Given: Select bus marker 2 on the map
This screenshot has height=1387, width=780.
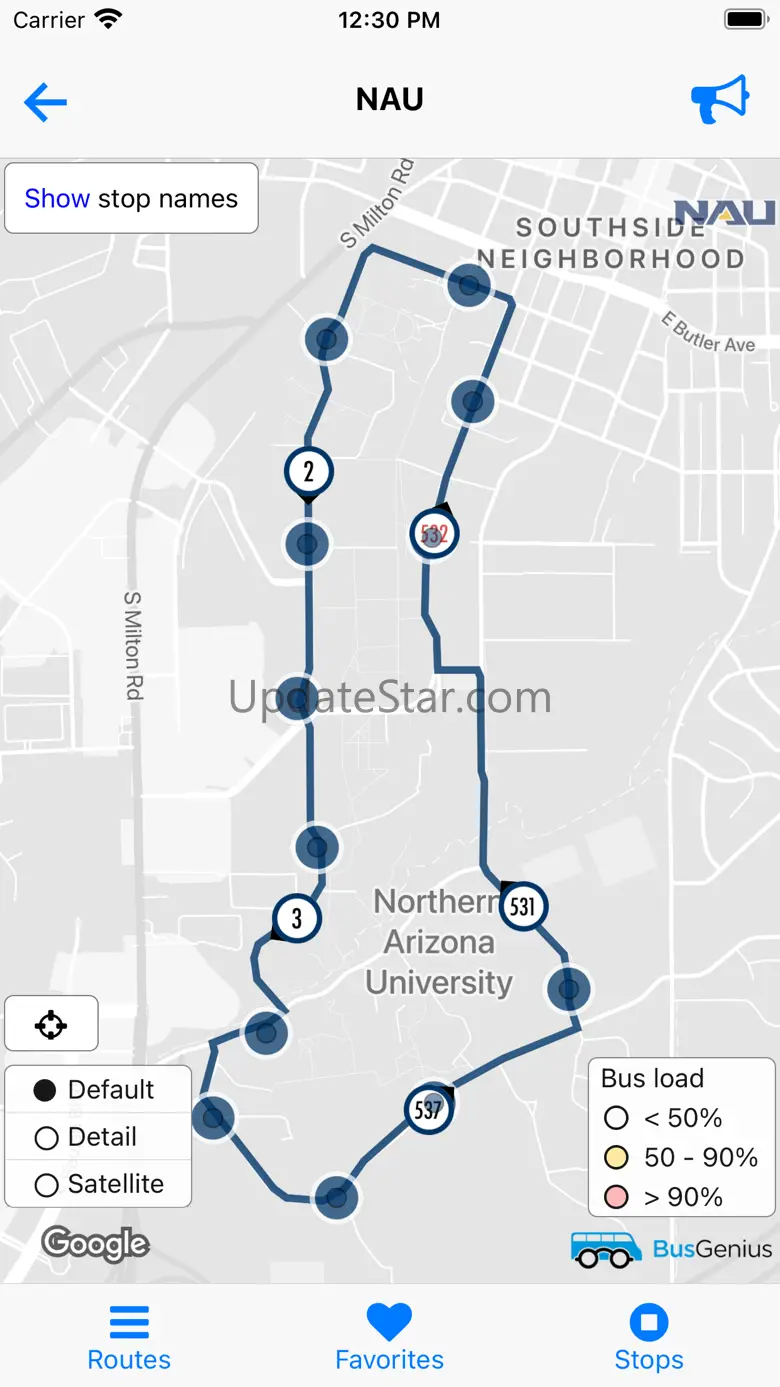Looking at the screenshot, I should (x=308, y=471).
